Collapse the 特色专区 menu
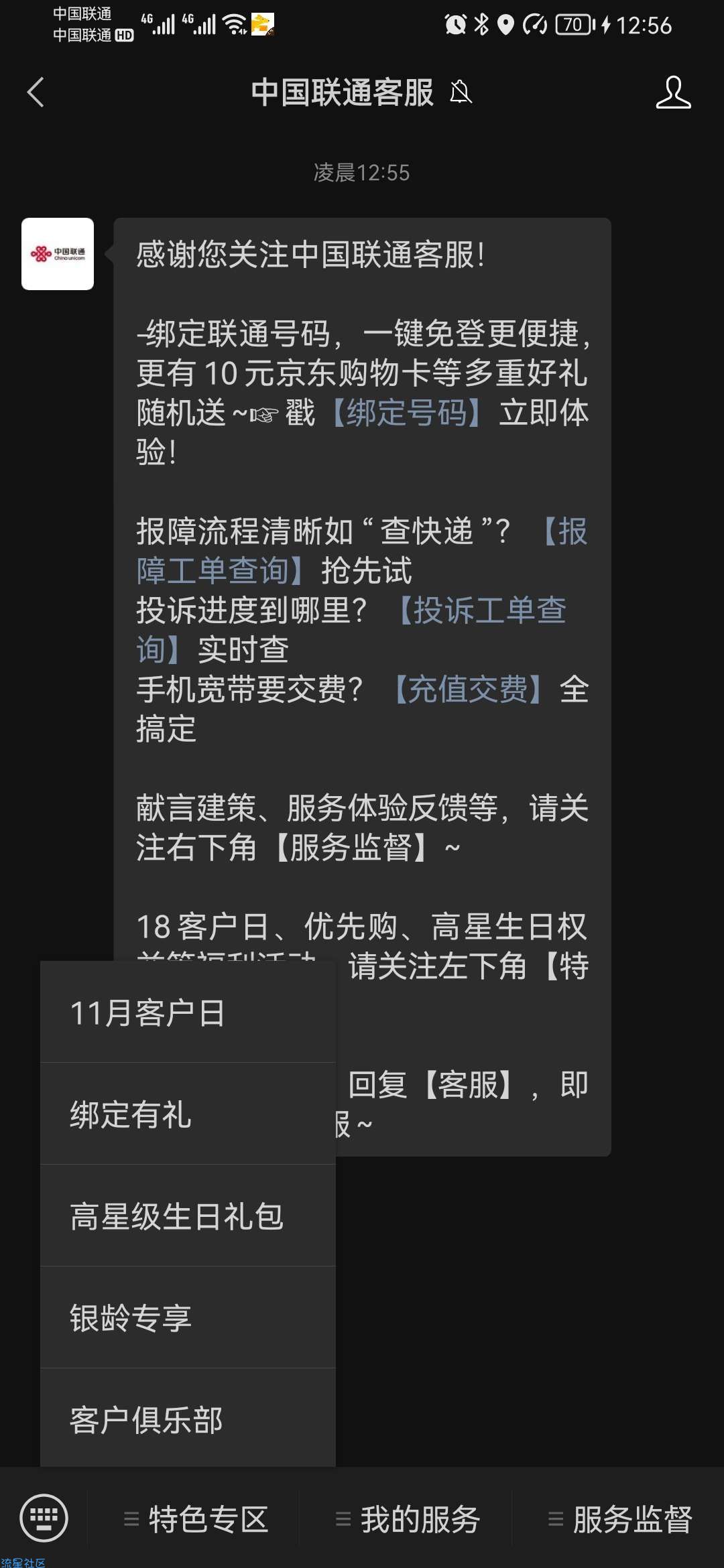The width and height of the screenshot is (724, 1568). point(196,1519)
